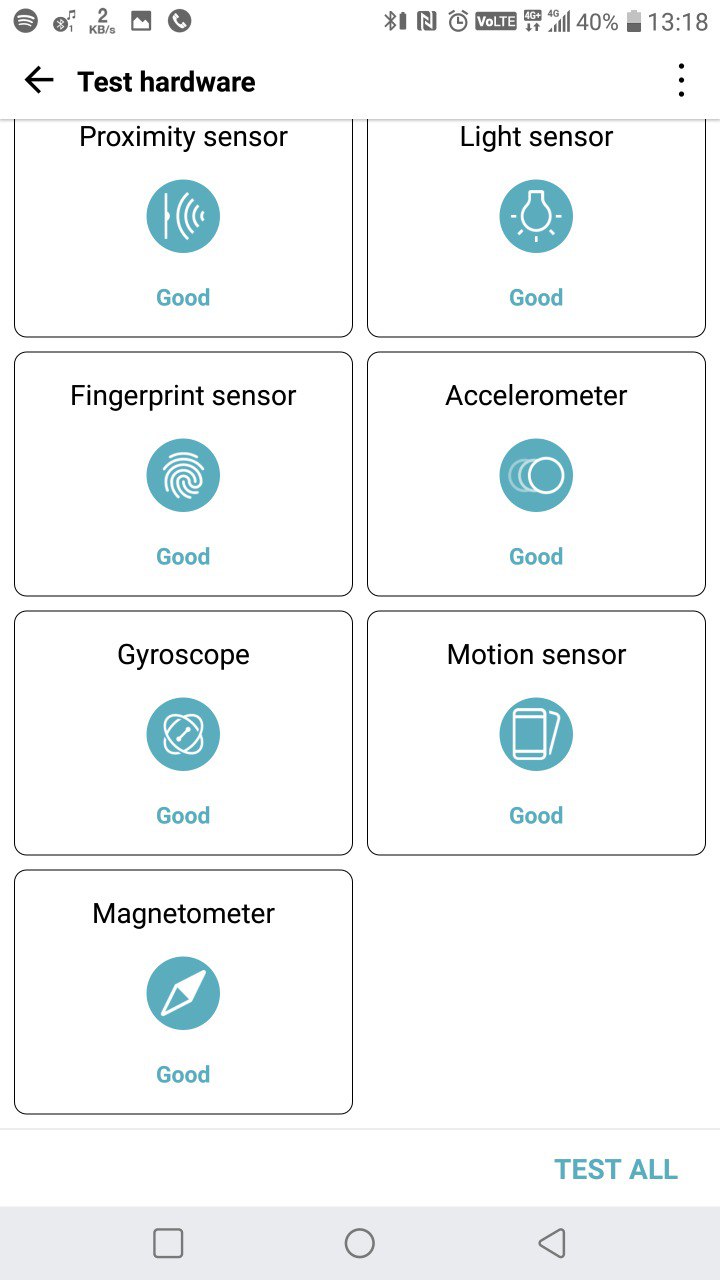The width and height of the screenshot is (720, 1280).
Task: Open the Motion sensor card
Action: tap(536, 733)
